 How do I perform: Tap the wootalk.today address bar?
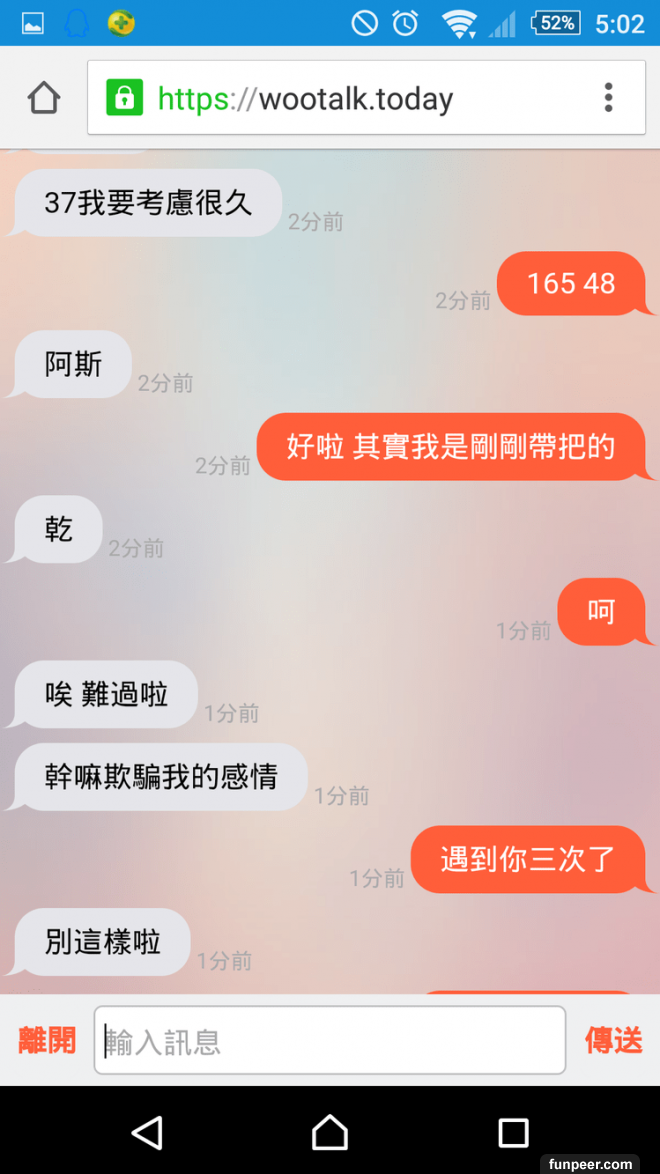pos(340,98)
